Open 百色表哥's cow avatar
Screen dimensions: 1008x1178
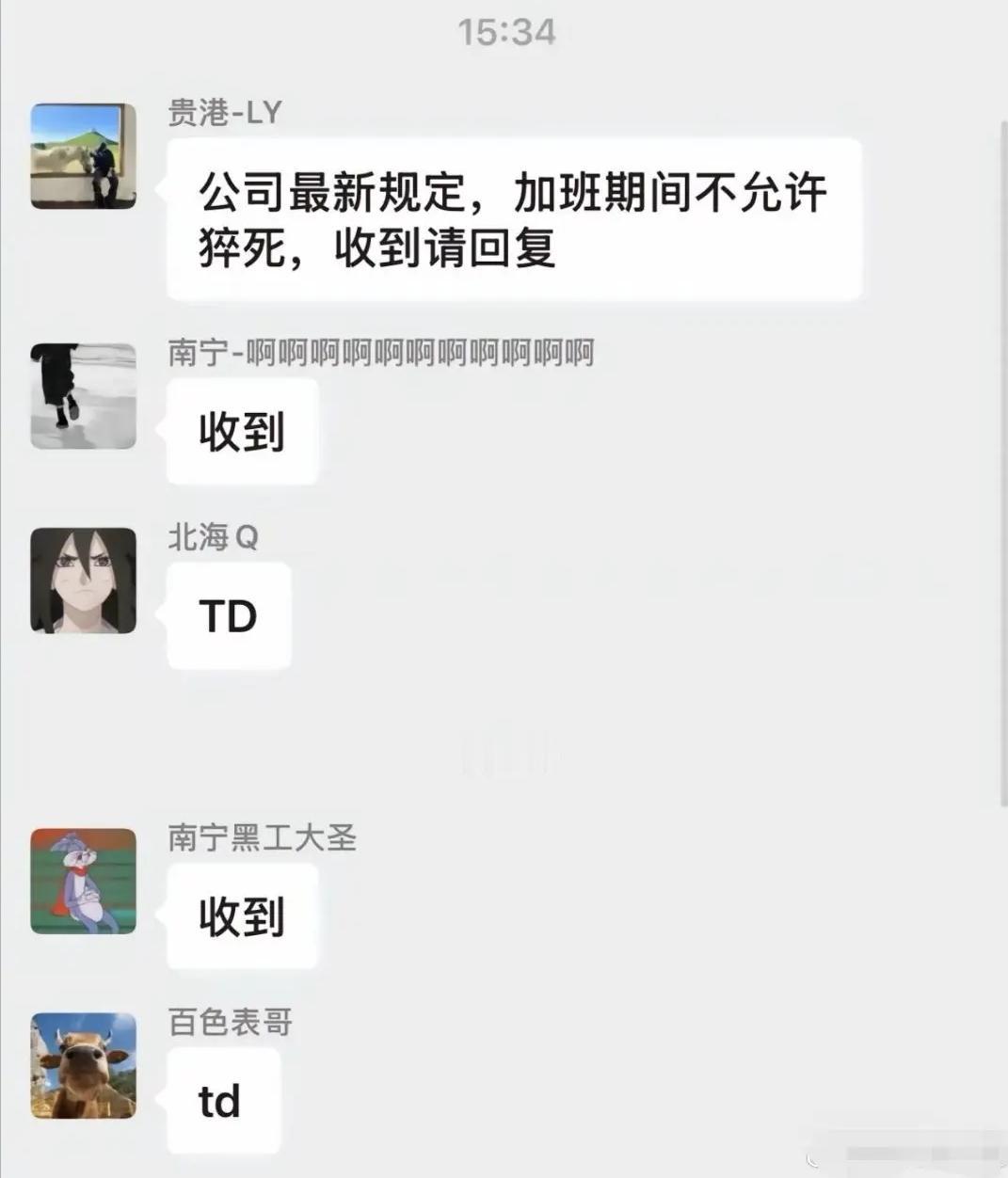tap(83, 1063)
